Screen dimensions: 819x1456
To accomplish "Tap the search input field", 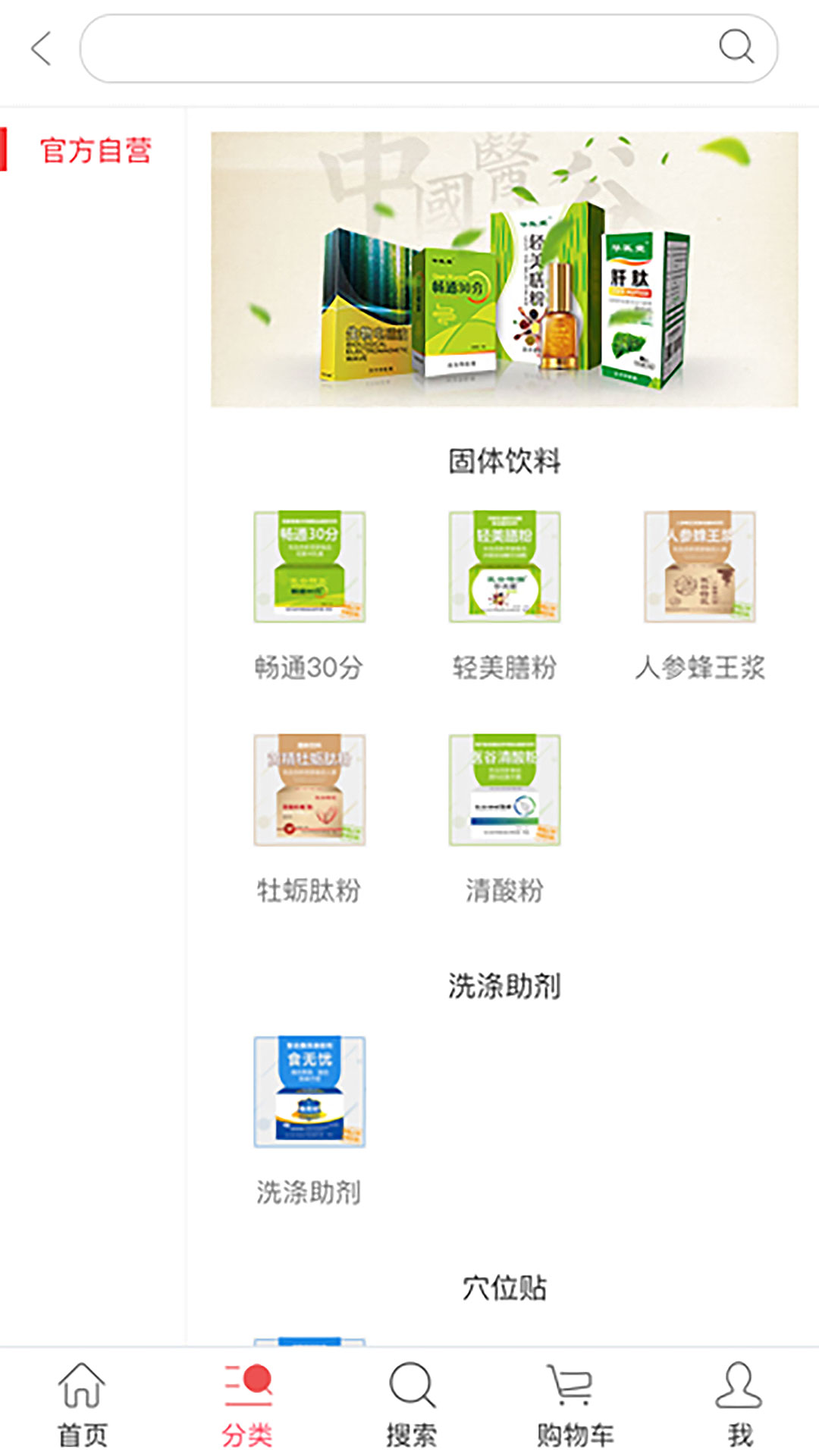I will click(x=394, y=49).
